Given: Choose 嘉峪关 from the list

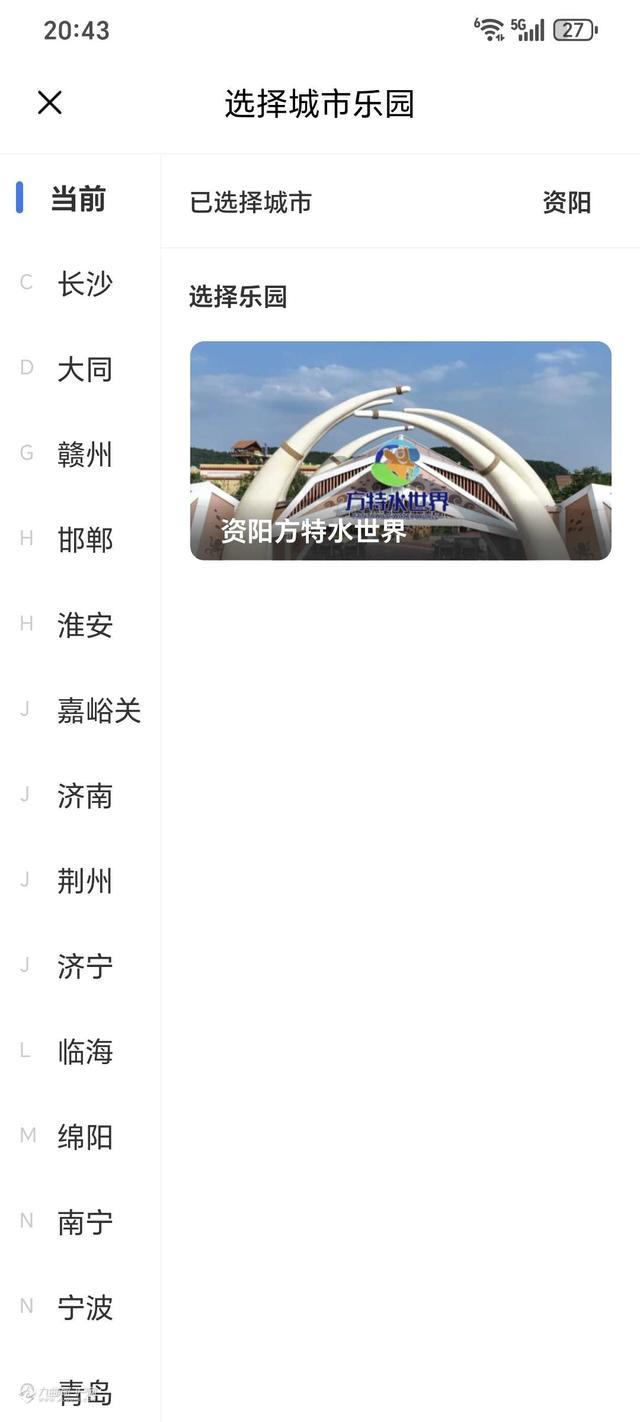Looking at the screenshot, I should [x=98, y=711].
